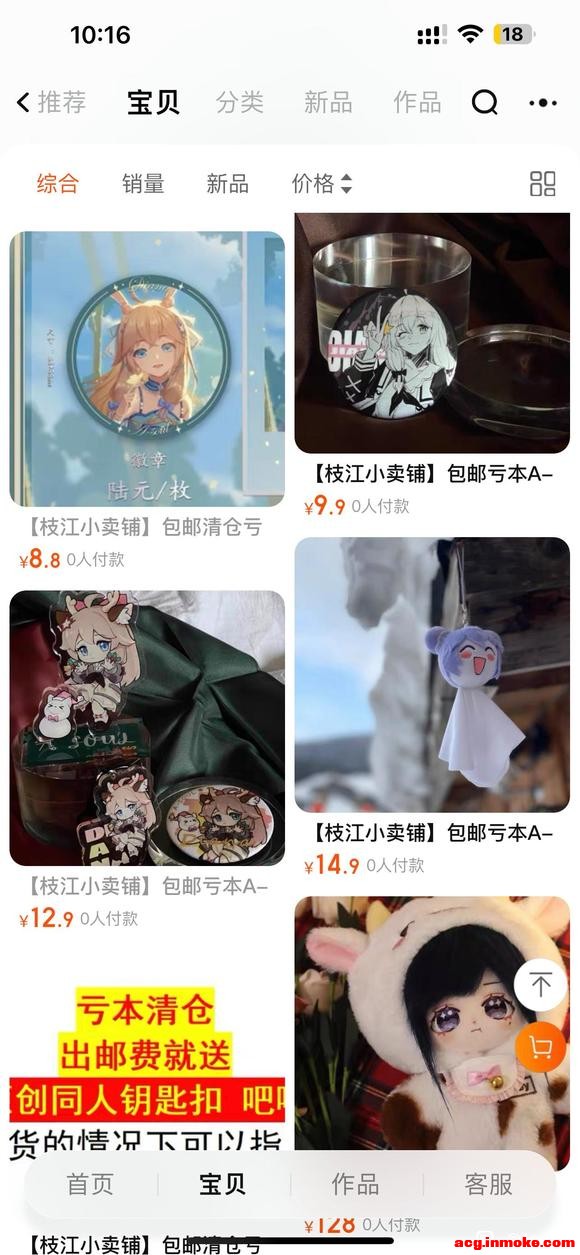Screen dimensions: 580x1255
Task: Open the orange shopping cart button
Action: coord(541,1047)
